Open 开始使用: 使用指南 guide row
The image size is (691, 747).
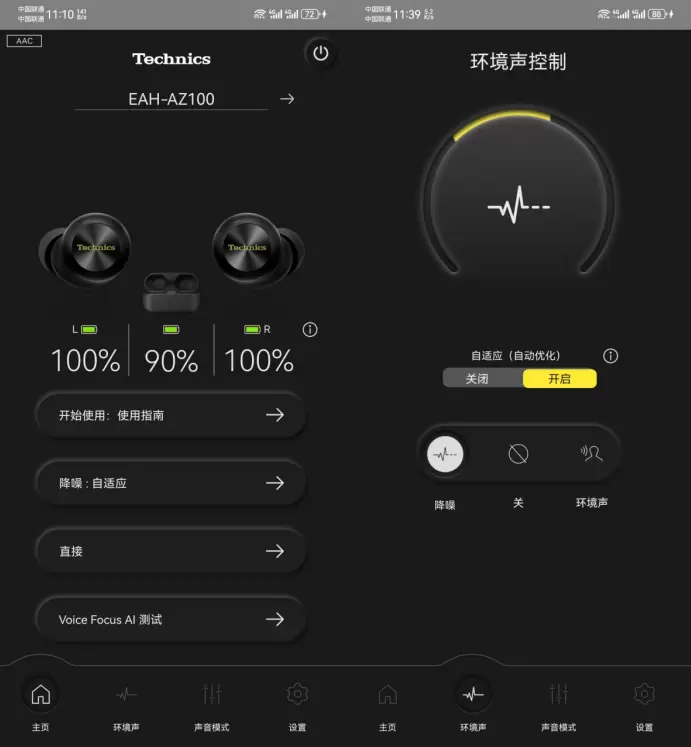pyautogui.click(x=170, y=415)
